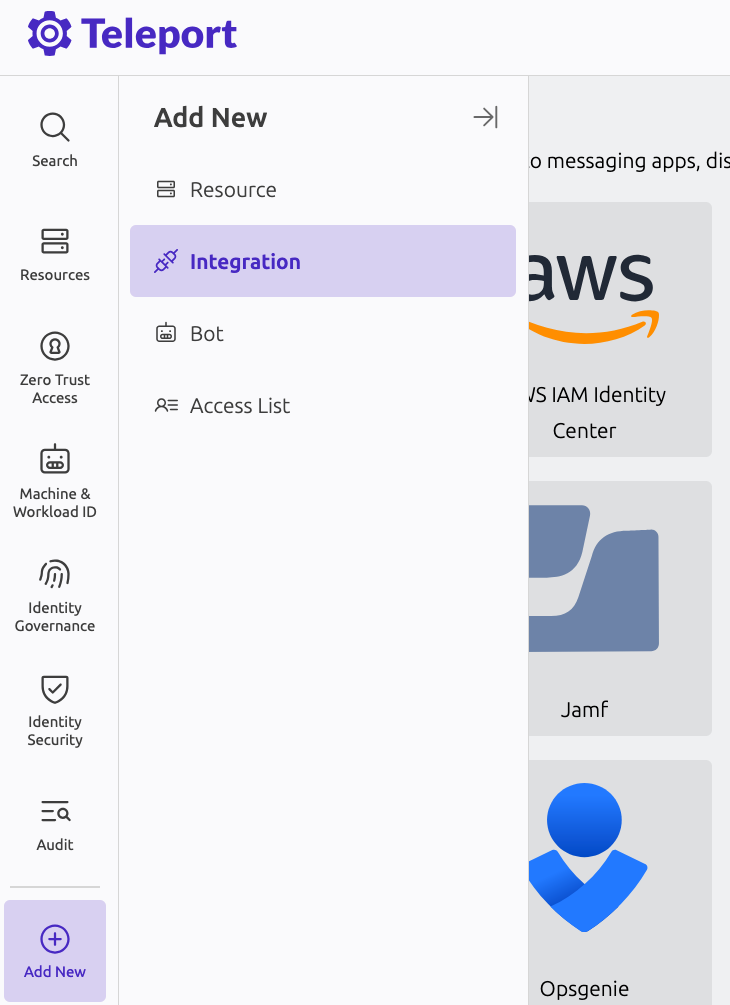The width and height of the screenshot is (730, 1005).
Task: Click the Add New plus button
Action: (54, 949)
